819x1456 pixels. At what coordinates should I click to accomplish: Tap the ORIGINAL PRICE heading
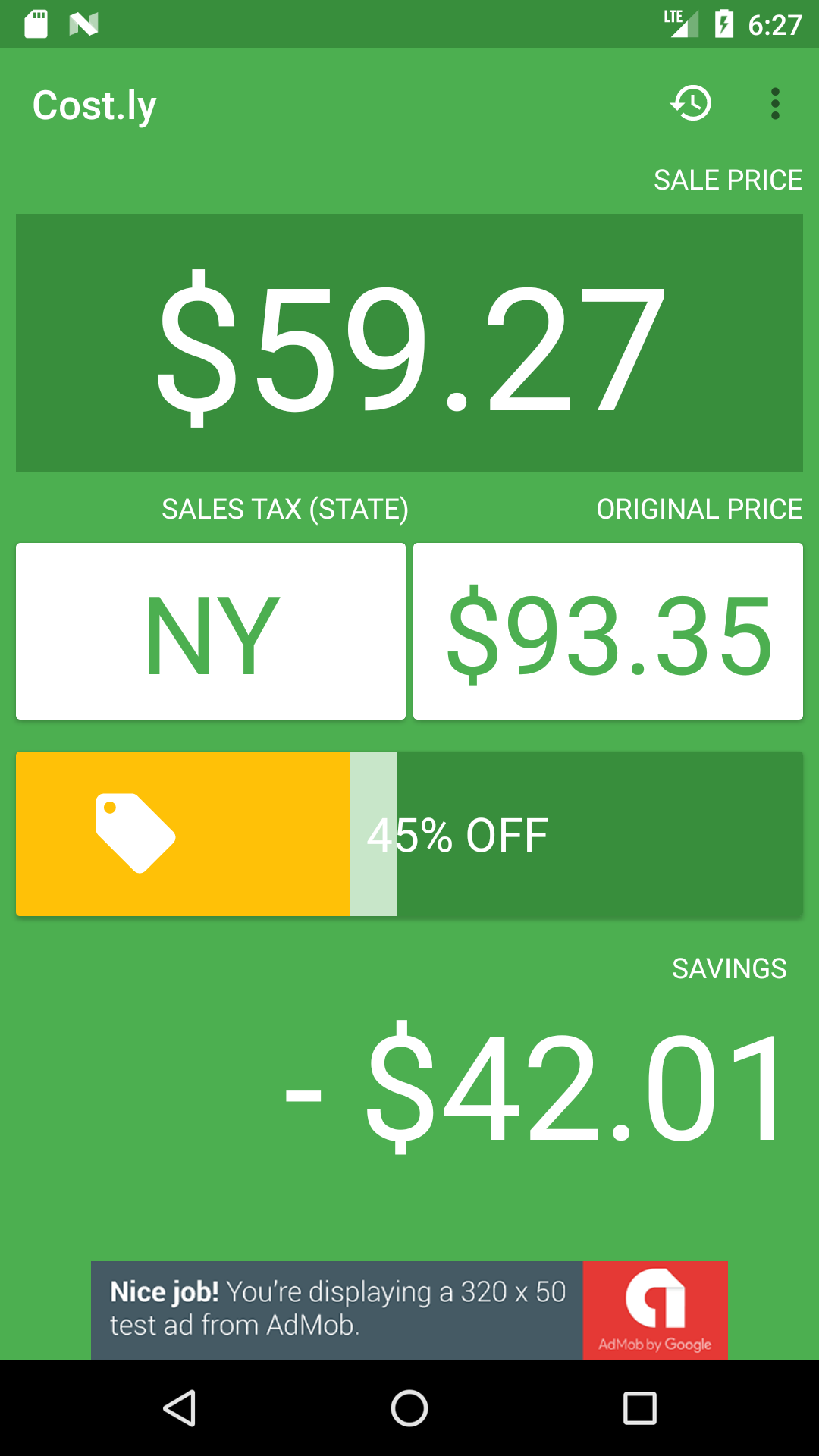point(699,509)
